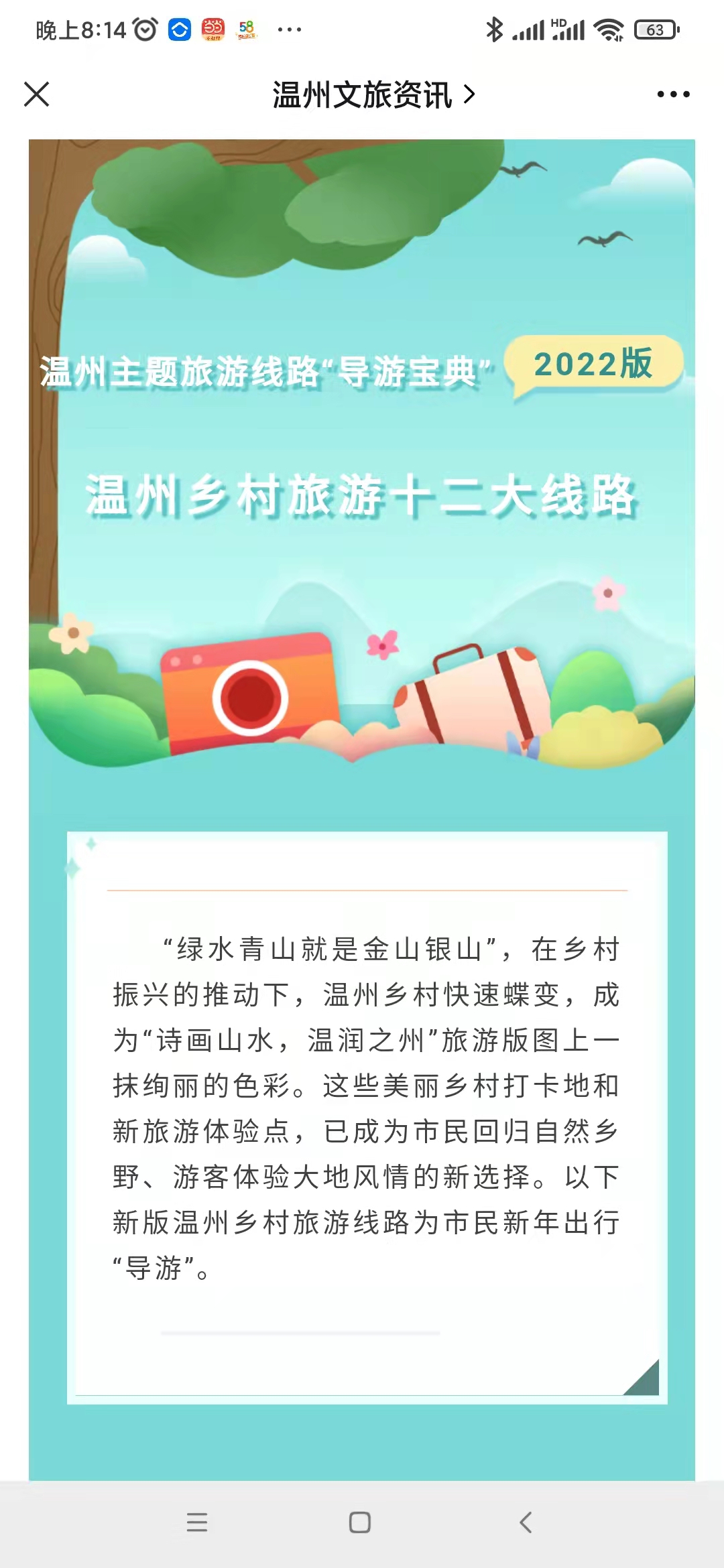Open the 温州文旅资讯 account page
Screen dimensions: 724x1568
click(x=373, y=94)
